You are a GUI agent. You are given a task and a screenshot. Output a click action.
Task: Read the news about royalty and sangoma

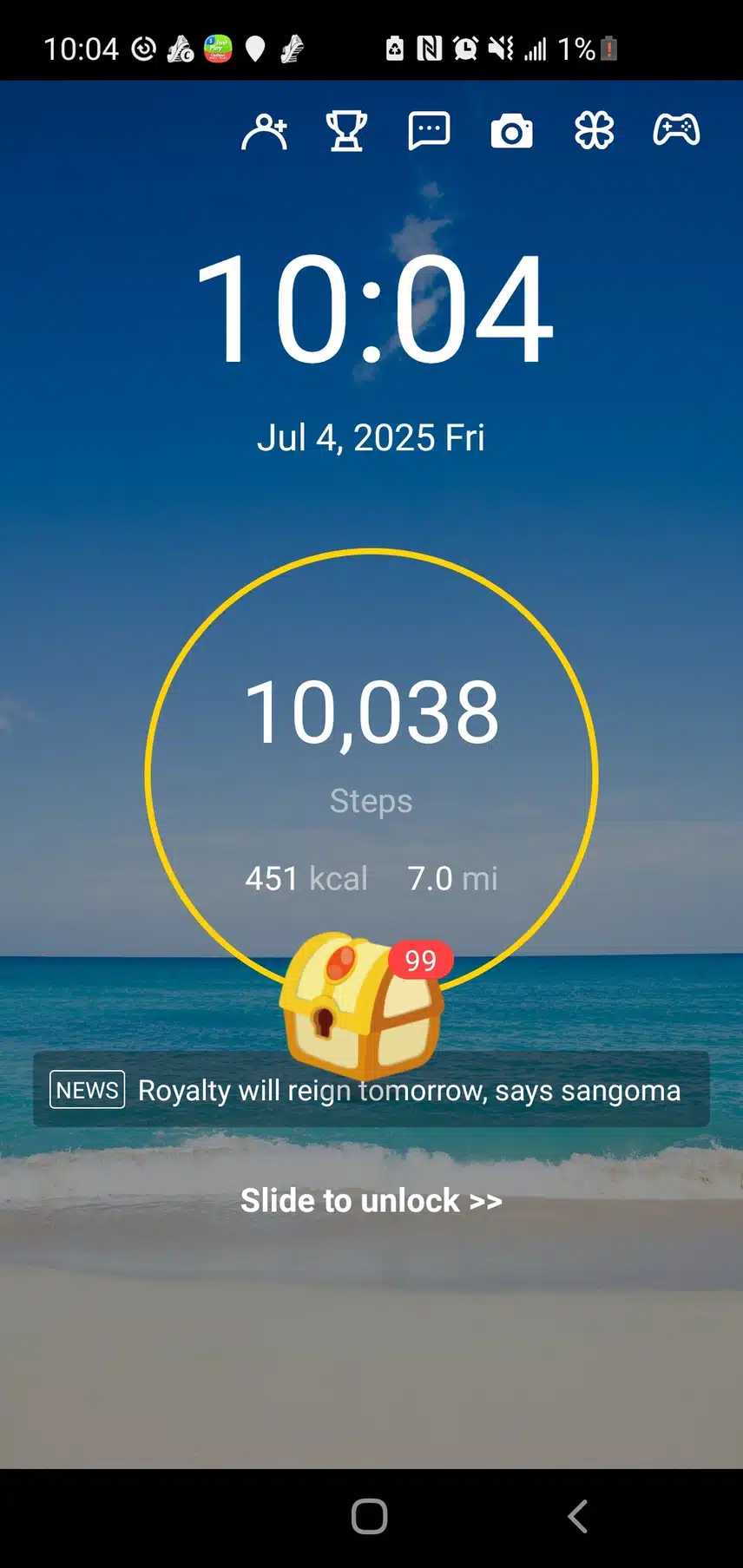(408, 1091)
